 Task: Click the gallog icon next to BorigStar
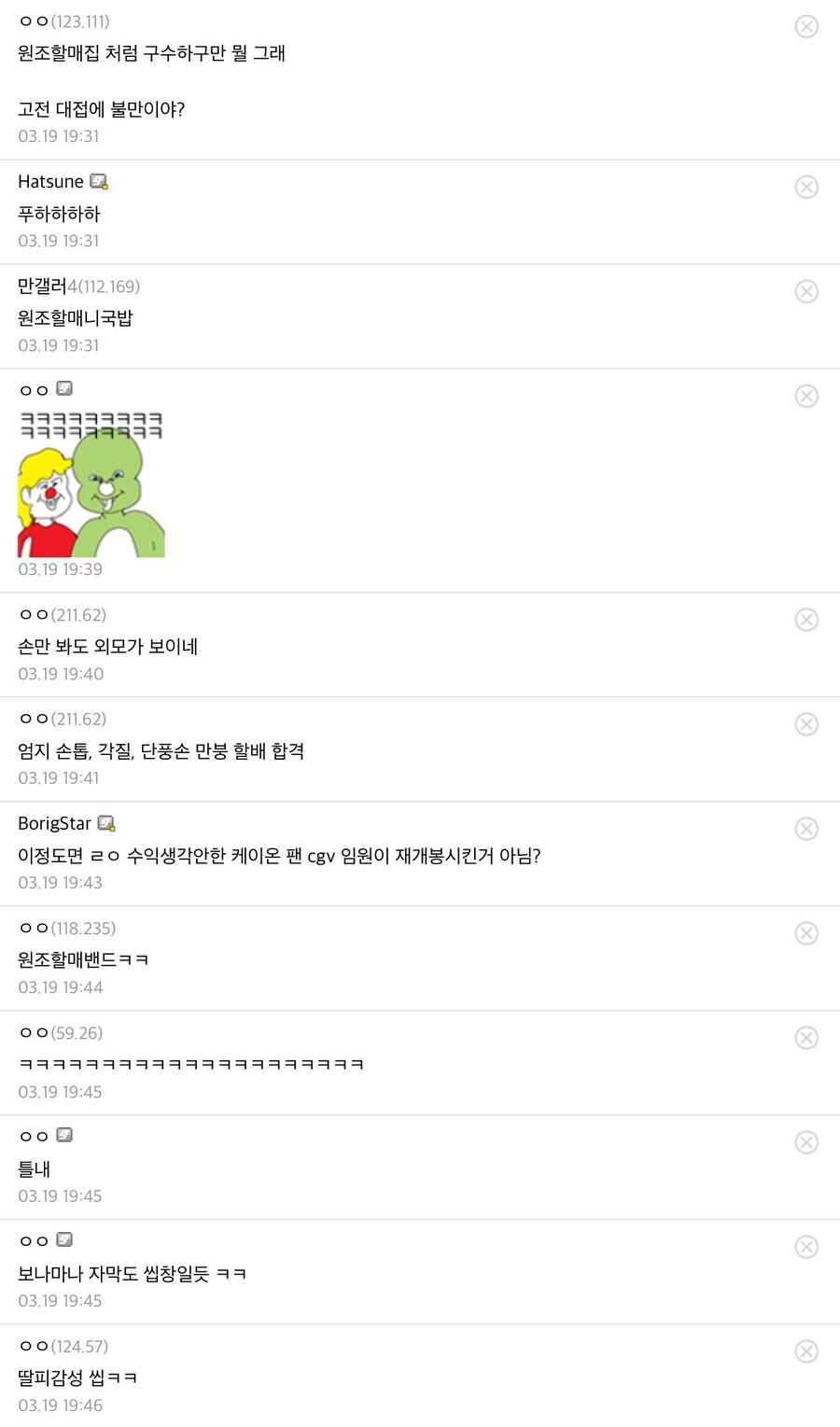coord(106,823)
